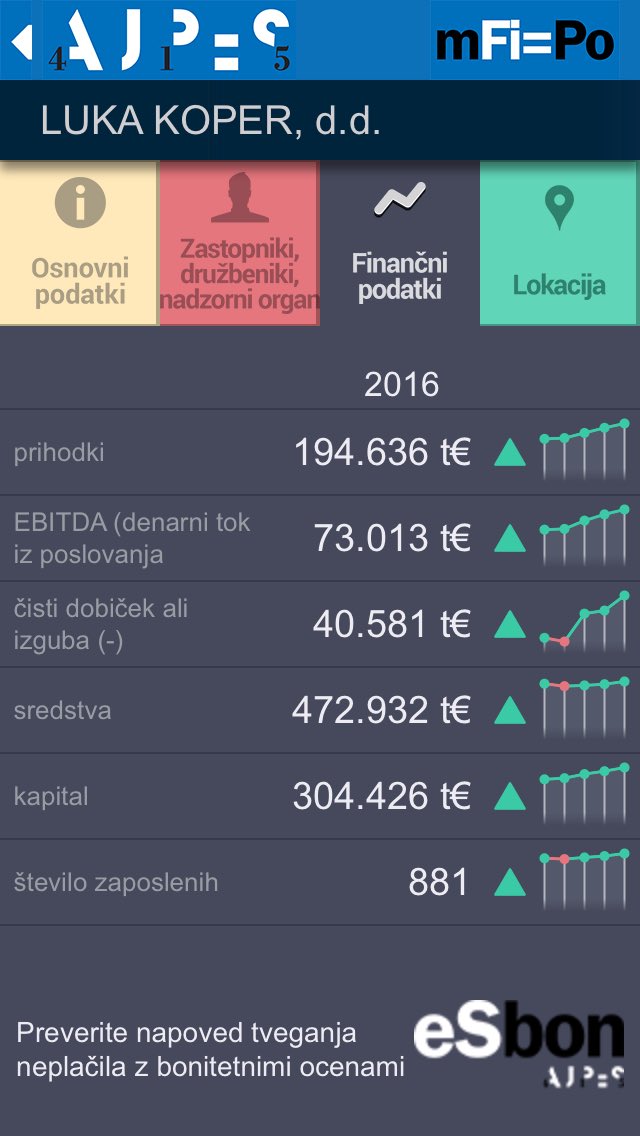Switch to the Lokacija tab
This screenshot has height=1136, width=640.
[559, 243]
